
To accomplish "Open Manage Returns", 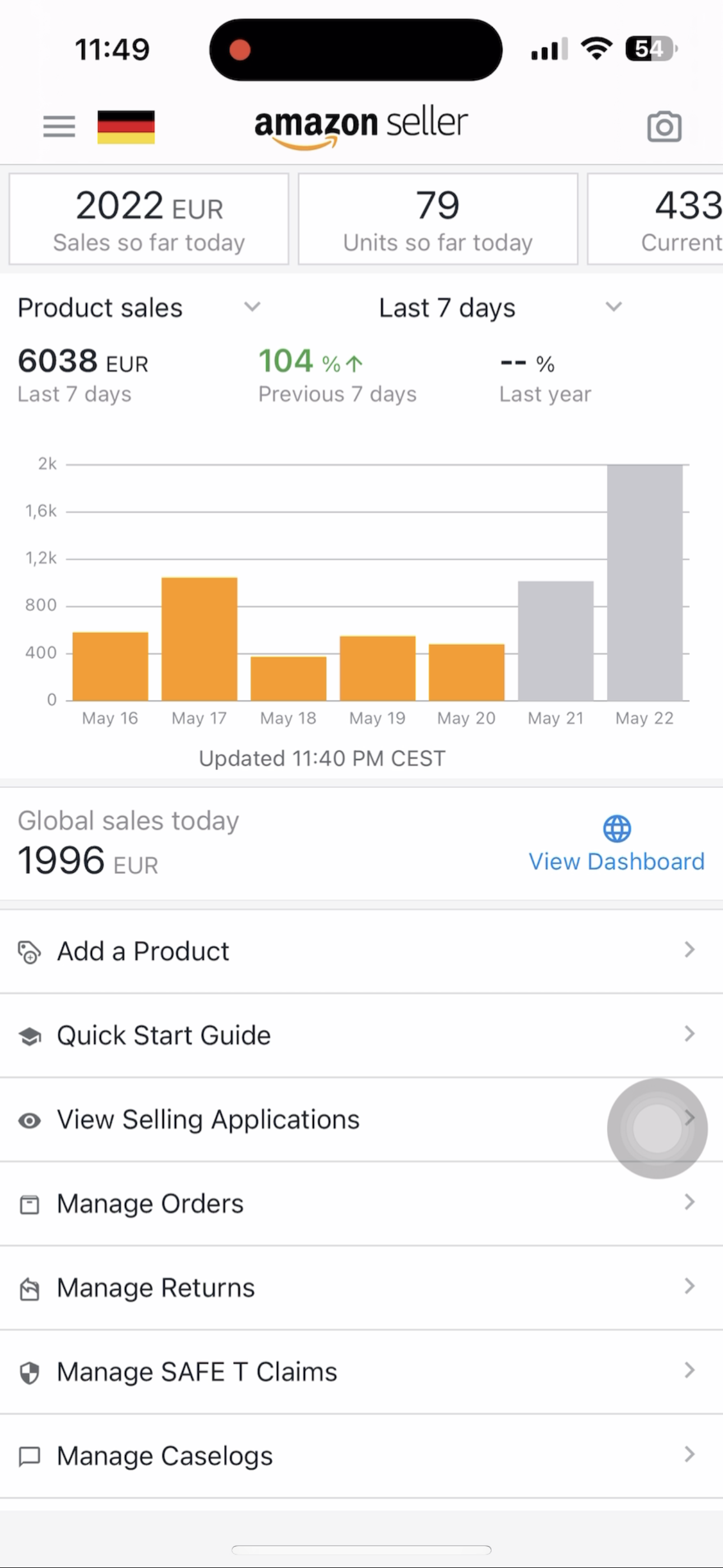I will (361, 1288).
